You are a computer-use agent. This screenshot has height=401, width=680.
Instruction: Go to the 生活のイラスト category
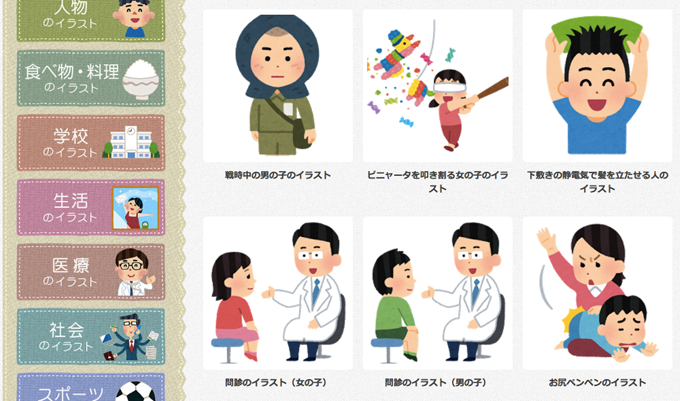click(x=90, y=207)
